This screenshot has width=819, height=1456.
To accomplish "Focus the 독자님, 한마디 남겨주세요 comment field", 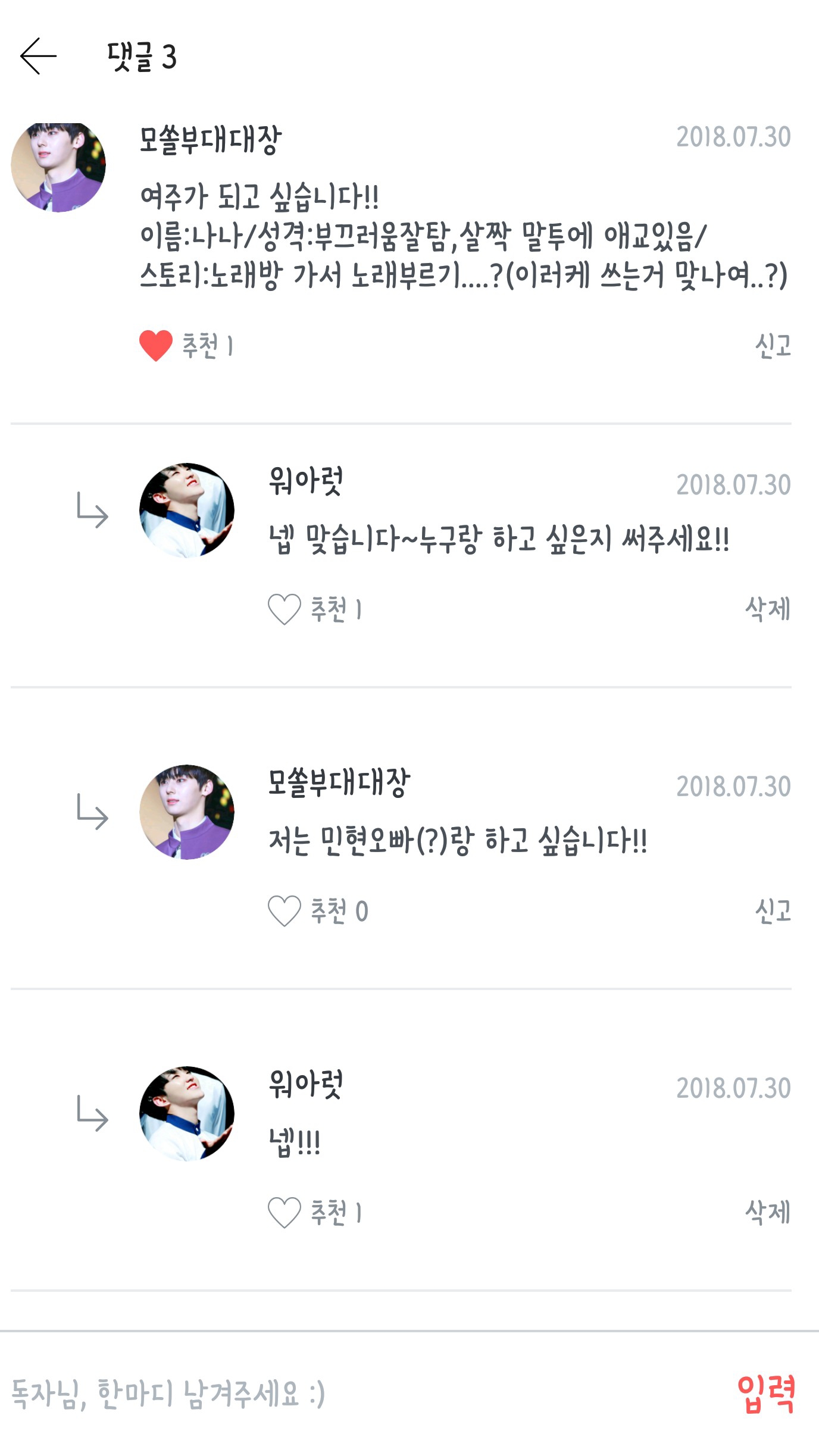I will 357,1394.
